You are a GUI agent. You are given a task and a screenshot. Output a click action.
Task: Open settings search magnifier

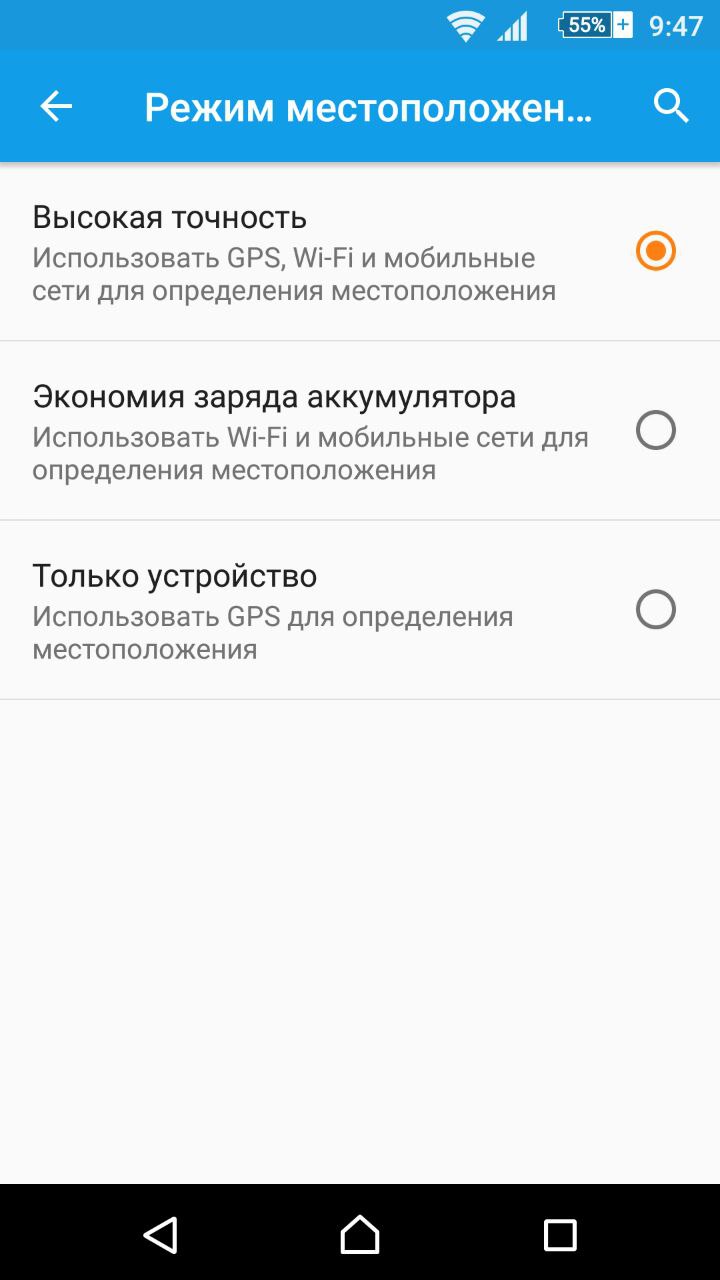tap(671, 105)
